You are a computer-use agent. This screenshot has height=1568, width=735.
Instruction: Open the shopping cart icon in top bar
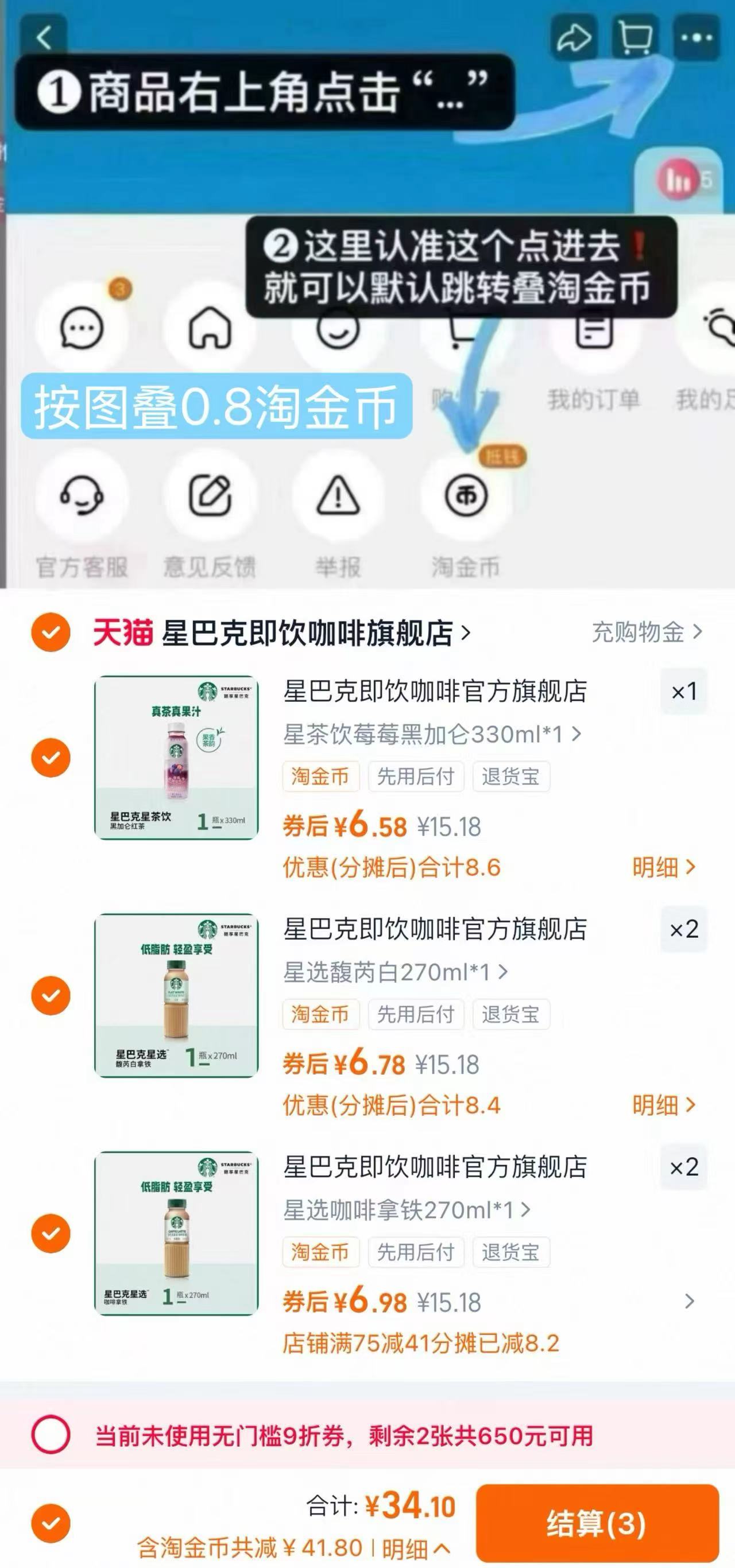[x=635, y=38]
